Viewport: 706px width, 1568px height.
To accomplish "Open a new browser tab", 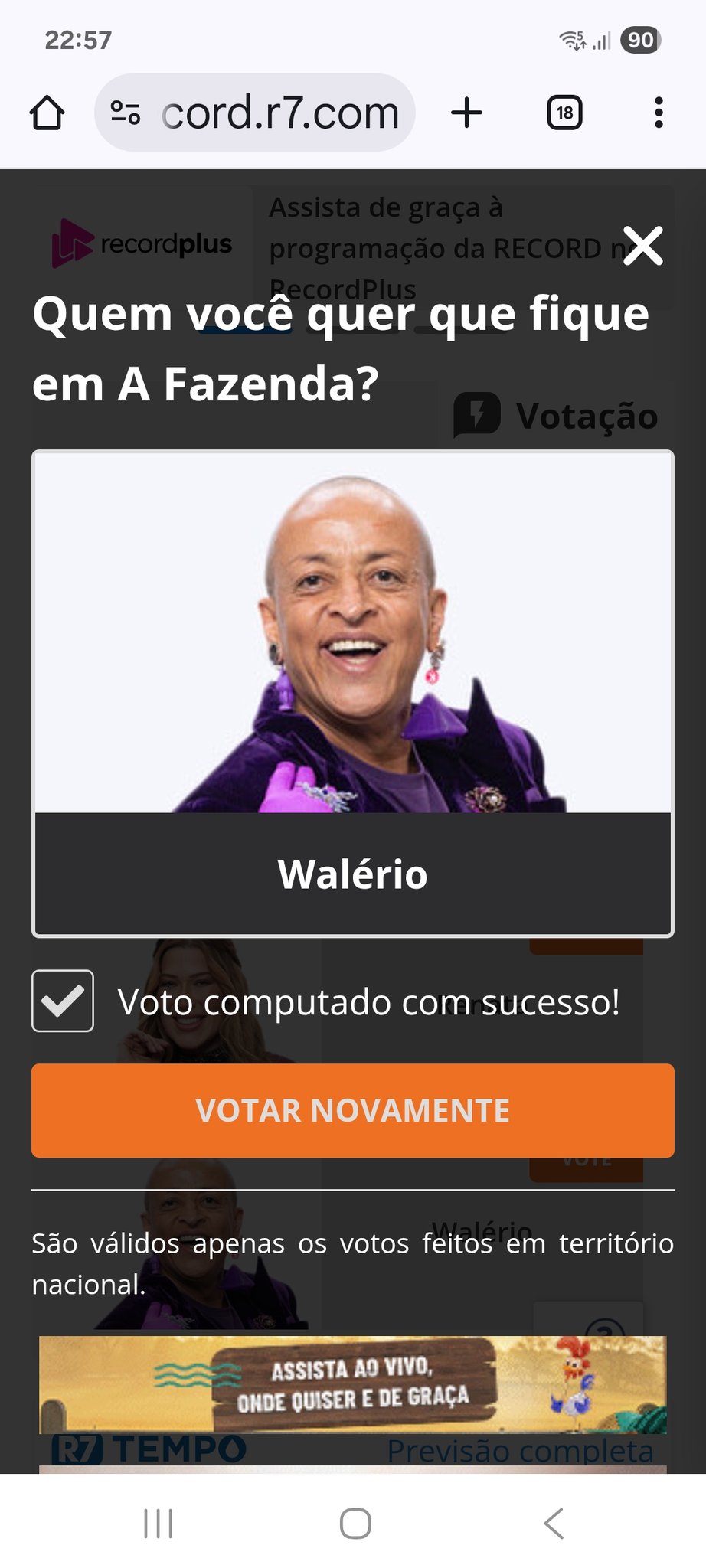I will point(466,113).
